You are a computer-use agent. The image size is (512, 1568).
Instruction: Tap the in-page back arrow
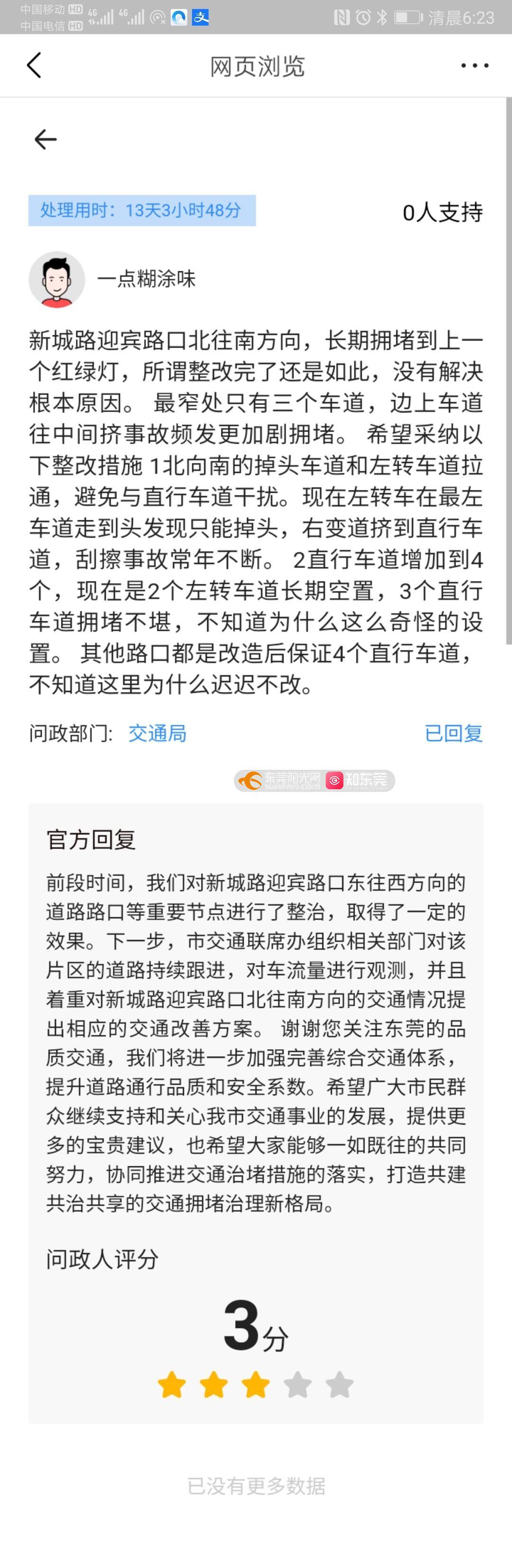click(46, 139)
